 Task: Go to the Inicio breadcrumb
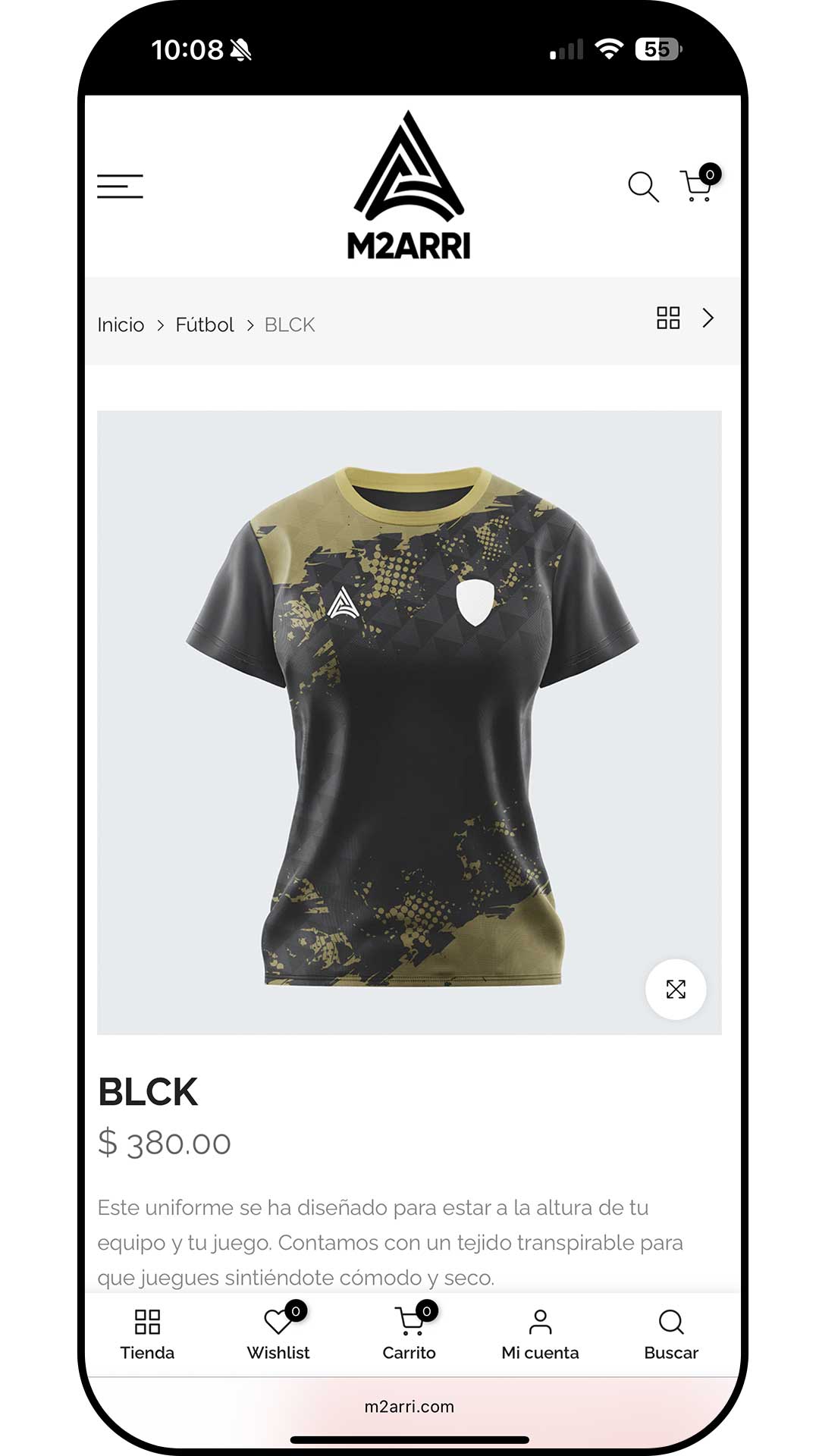pos(121,325)
